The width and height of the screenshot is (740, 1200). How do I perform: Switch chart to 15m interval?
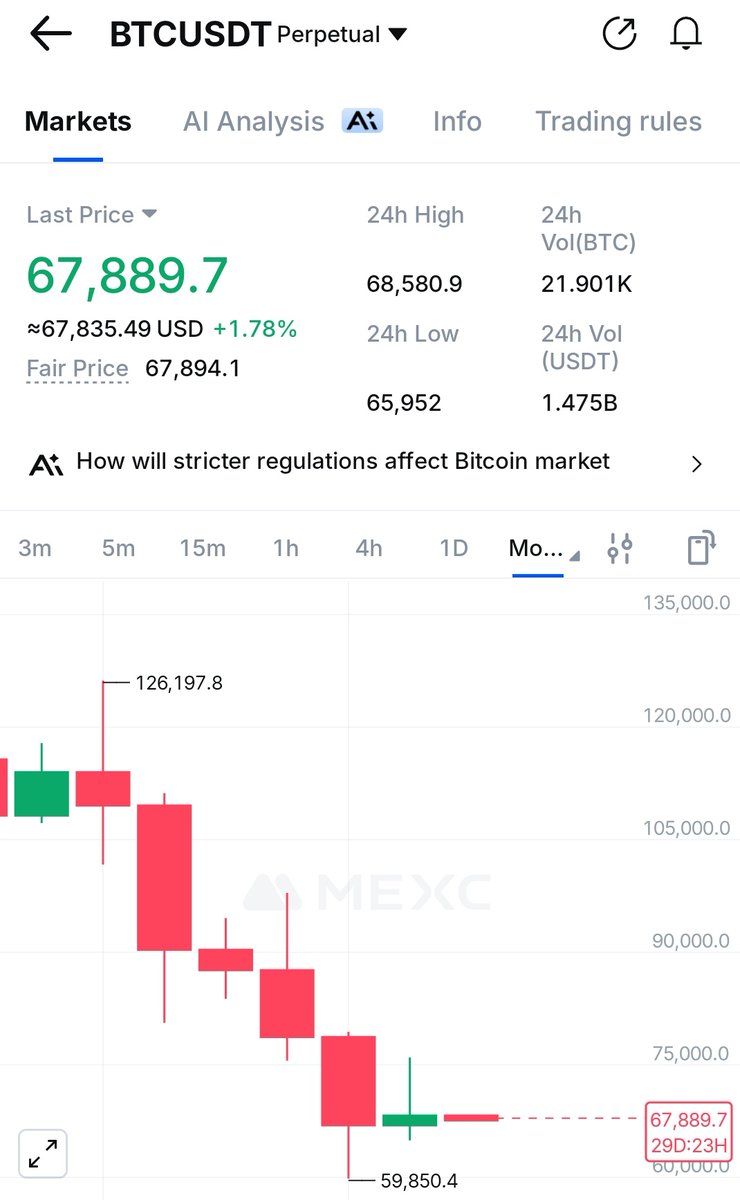click(202, 548)
